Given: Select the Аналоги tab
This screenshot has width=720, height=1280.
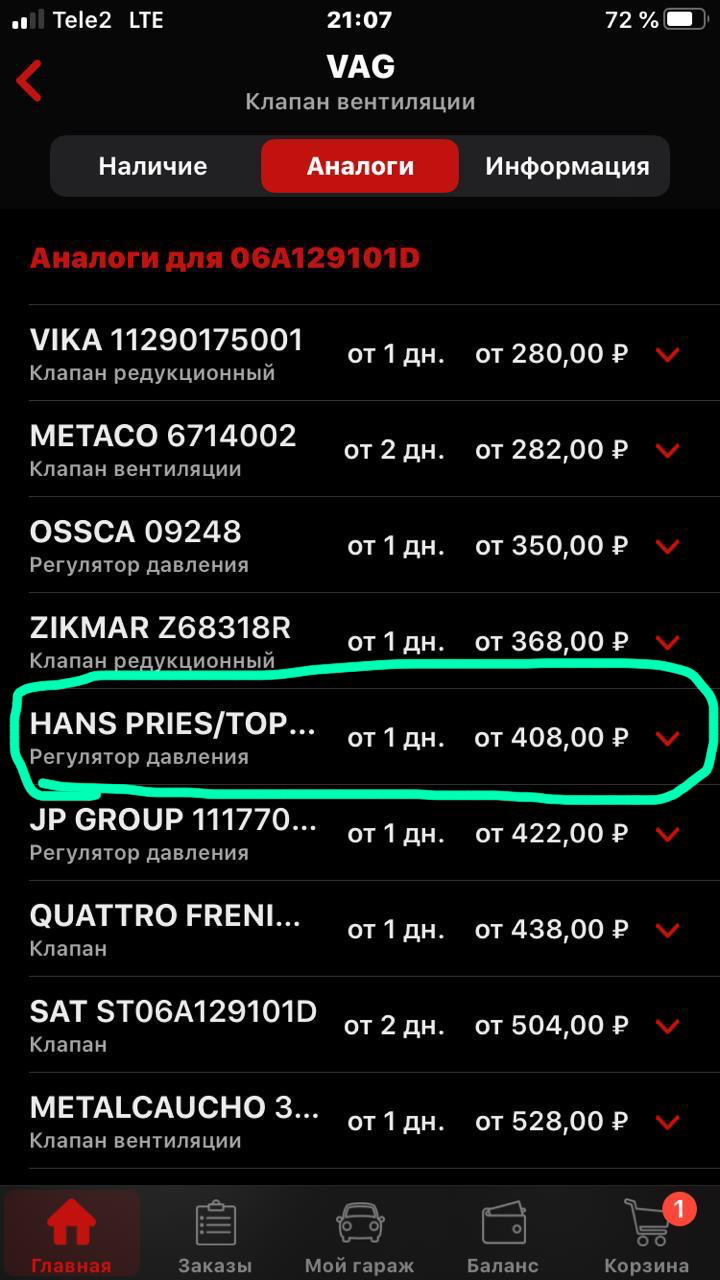Looking at the screenshot, I should 360,166.
